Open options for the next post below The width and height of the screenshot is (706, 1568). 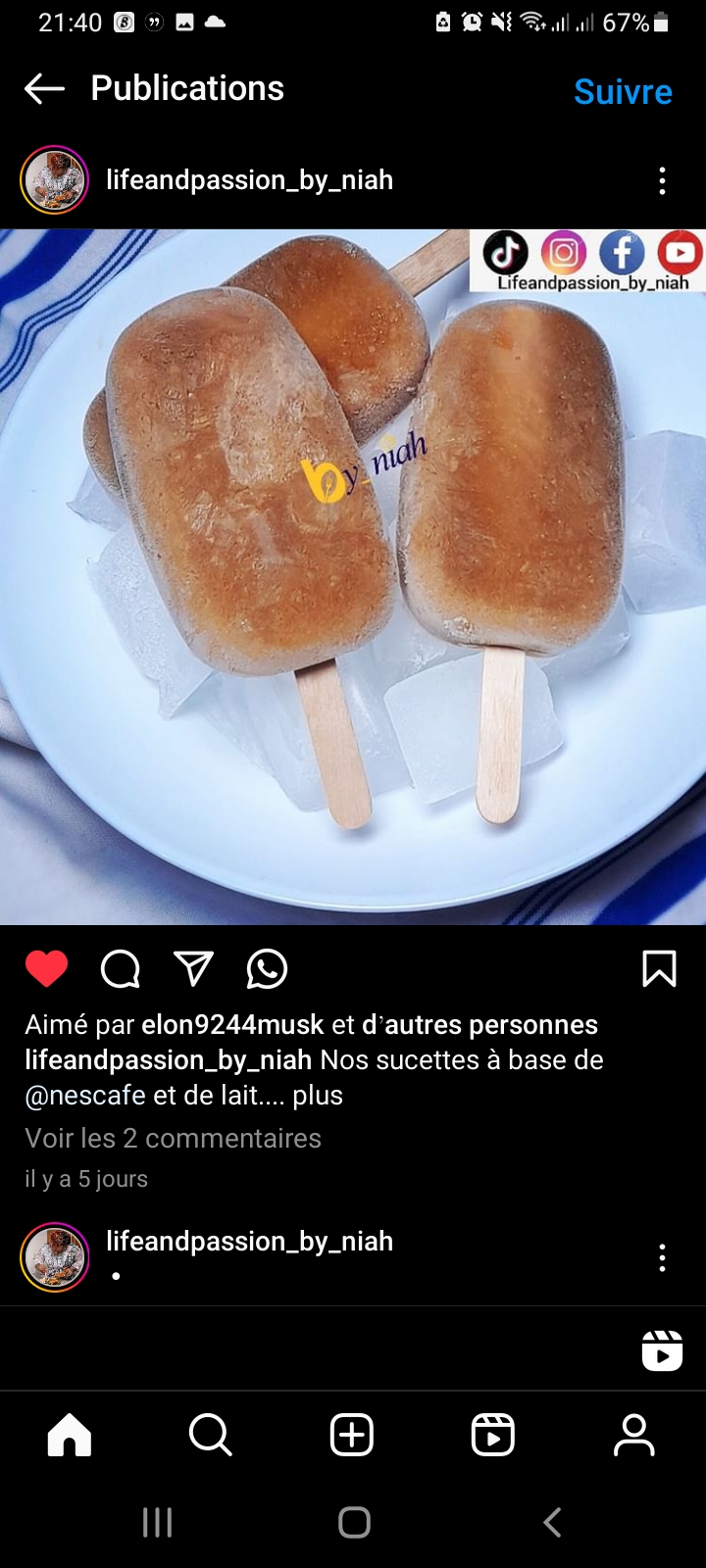coord(662,1257)
